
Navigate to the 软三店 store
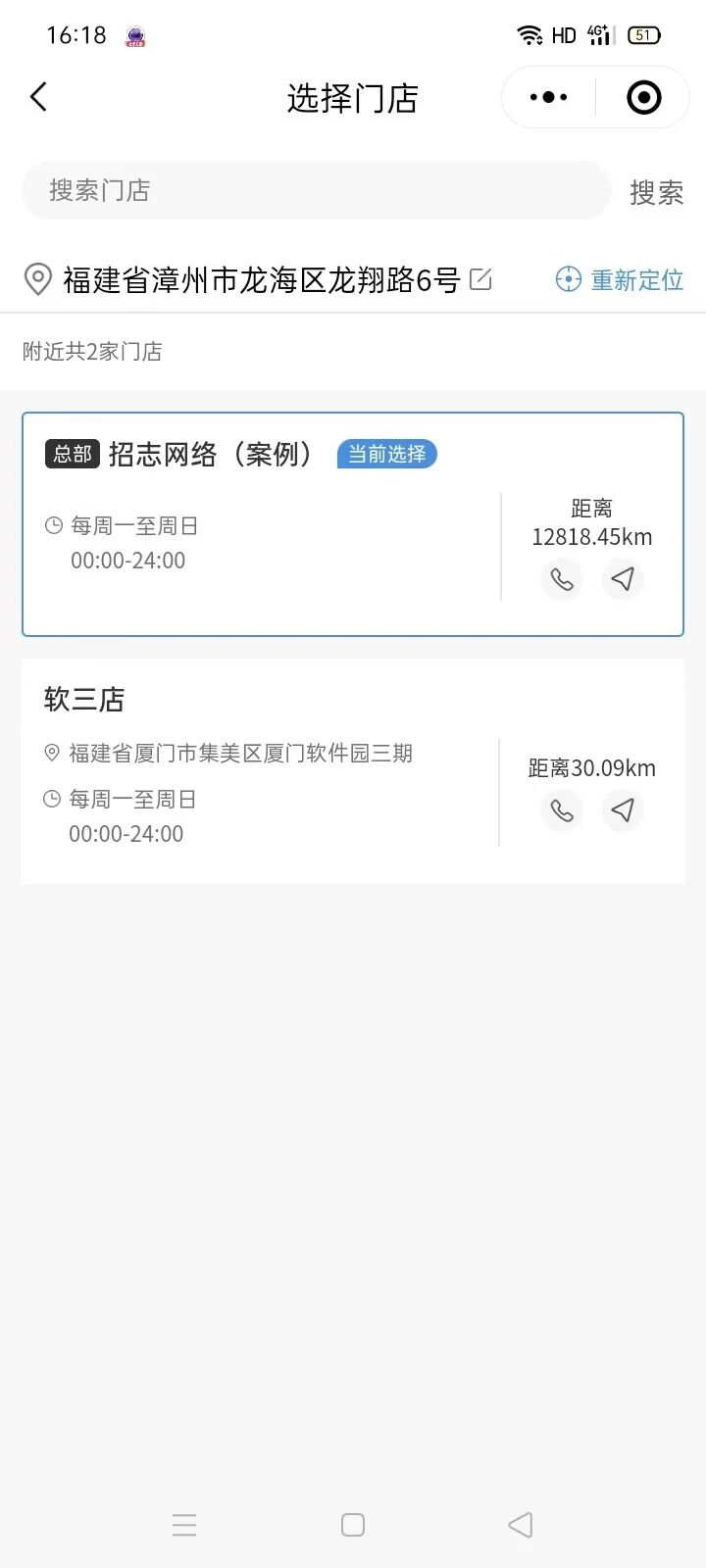coord(623,810)
